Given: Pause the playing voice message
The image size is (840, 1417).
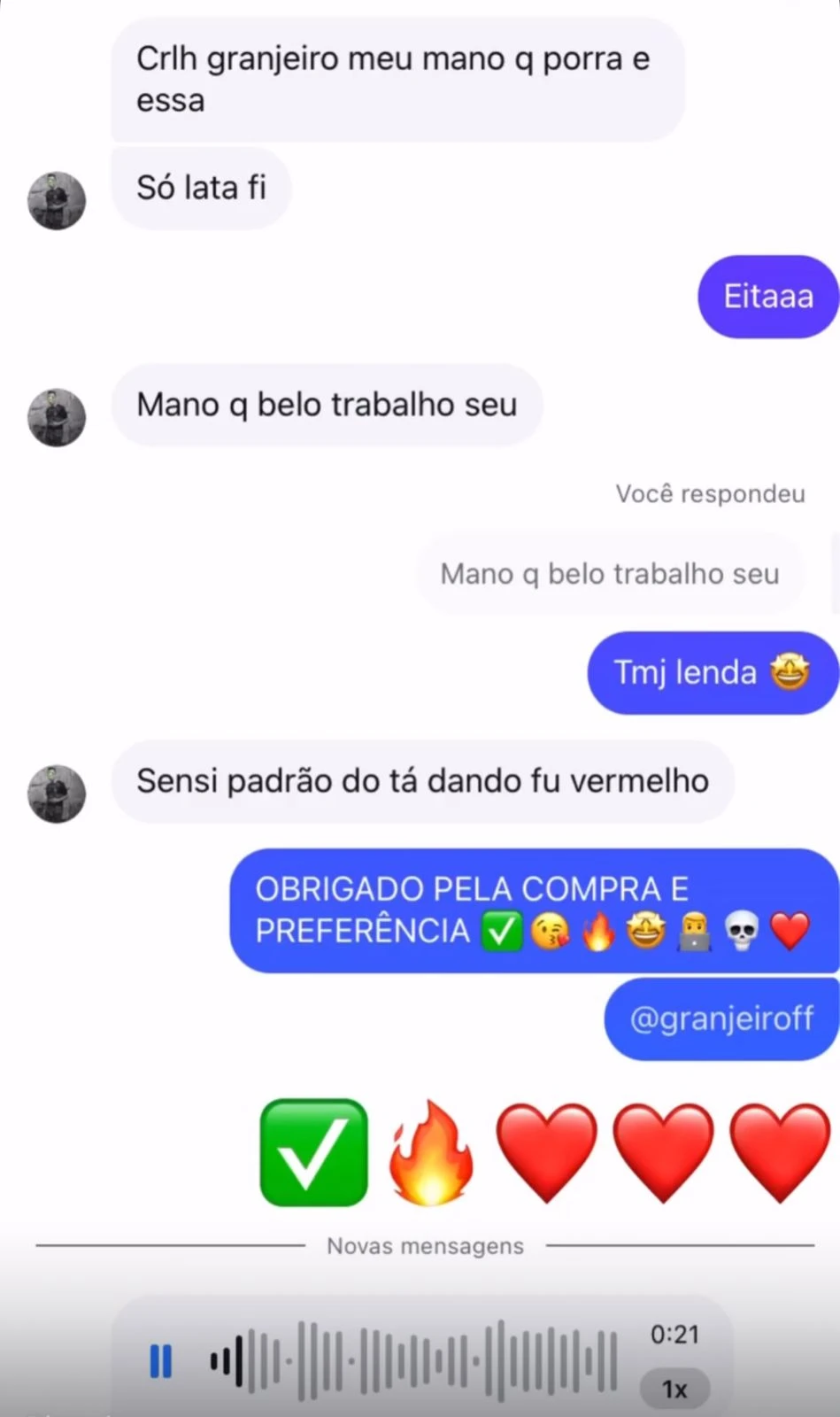Looking at the screenshot, I should [160, 1361].
